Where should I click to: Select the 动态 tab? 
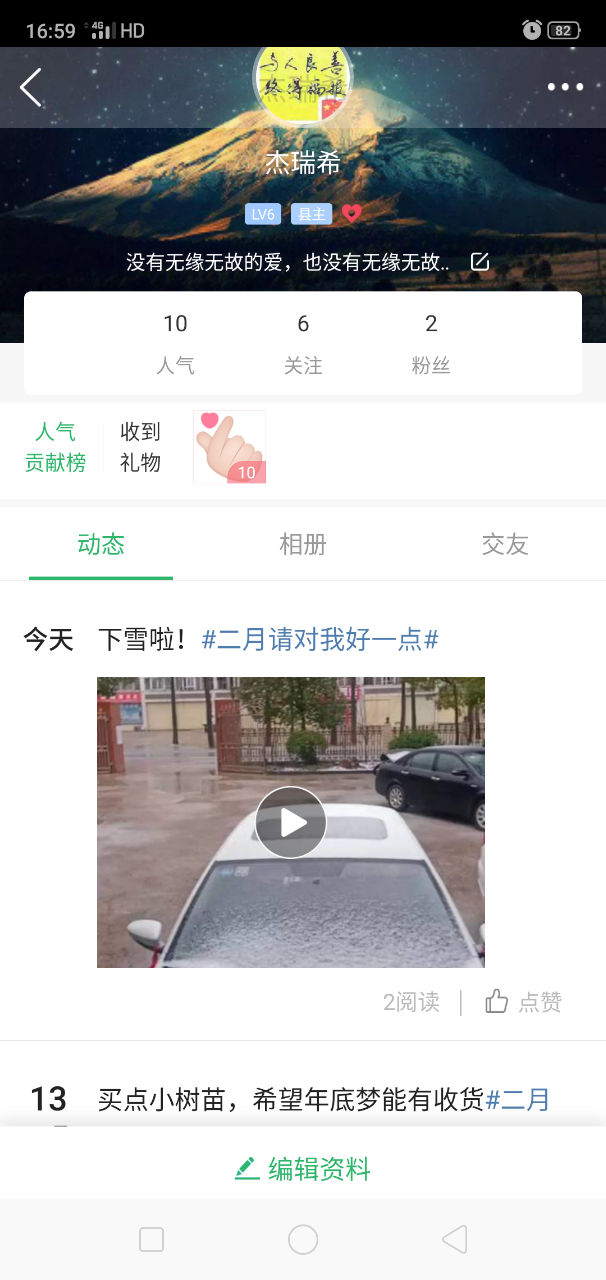coord(101,545)
